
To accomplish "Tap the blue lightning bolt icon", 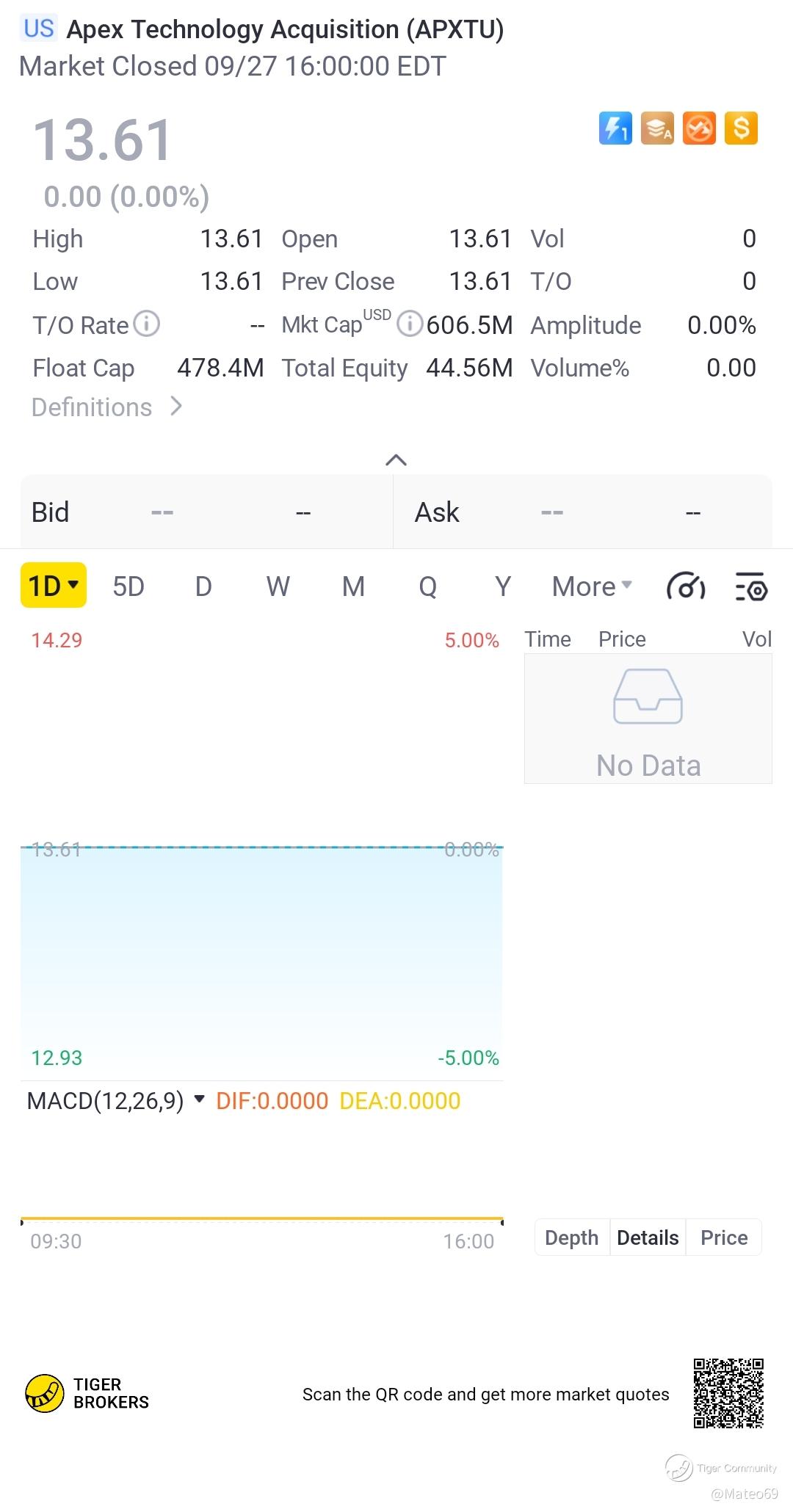I will click(x=615, y=128).
